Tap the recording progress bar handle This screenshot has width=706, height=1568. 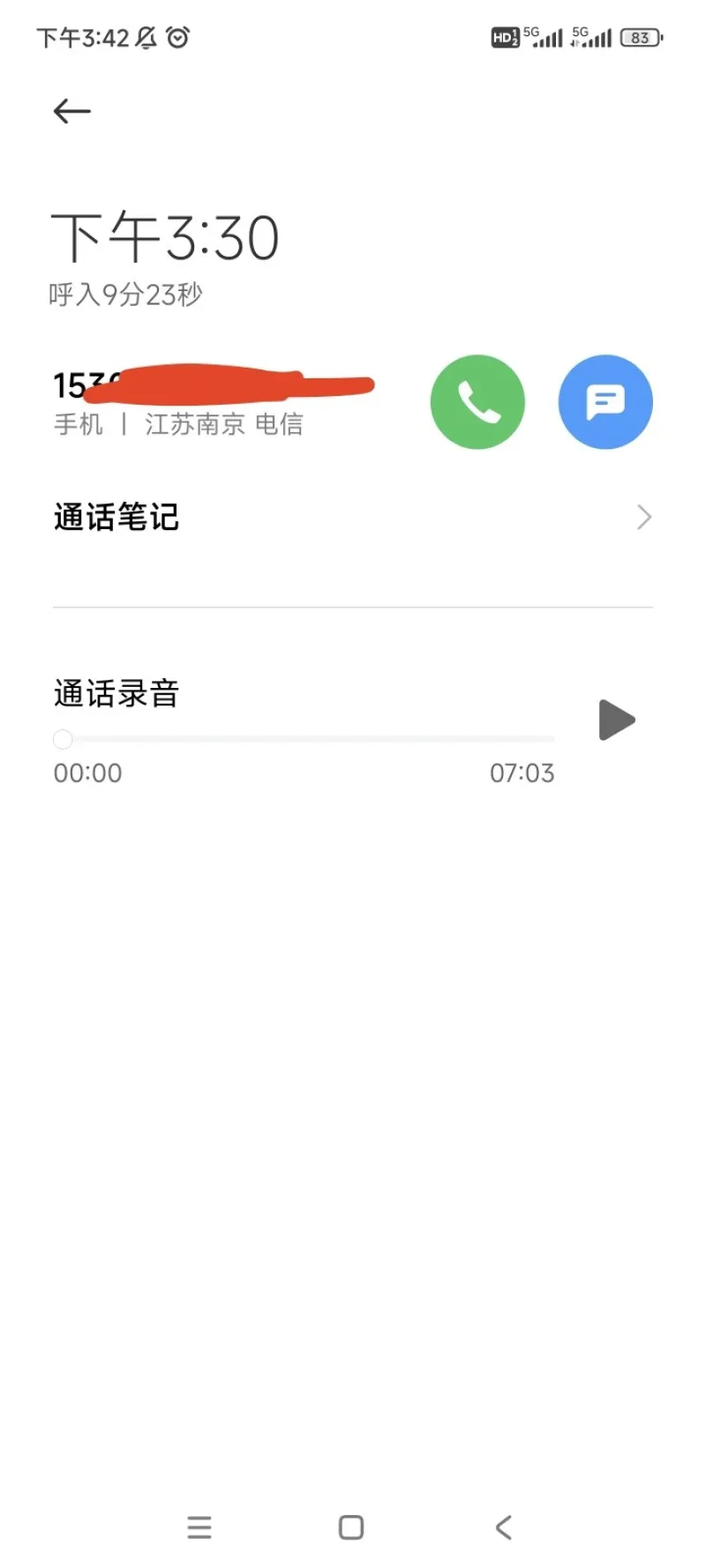(x=63, y=739)
